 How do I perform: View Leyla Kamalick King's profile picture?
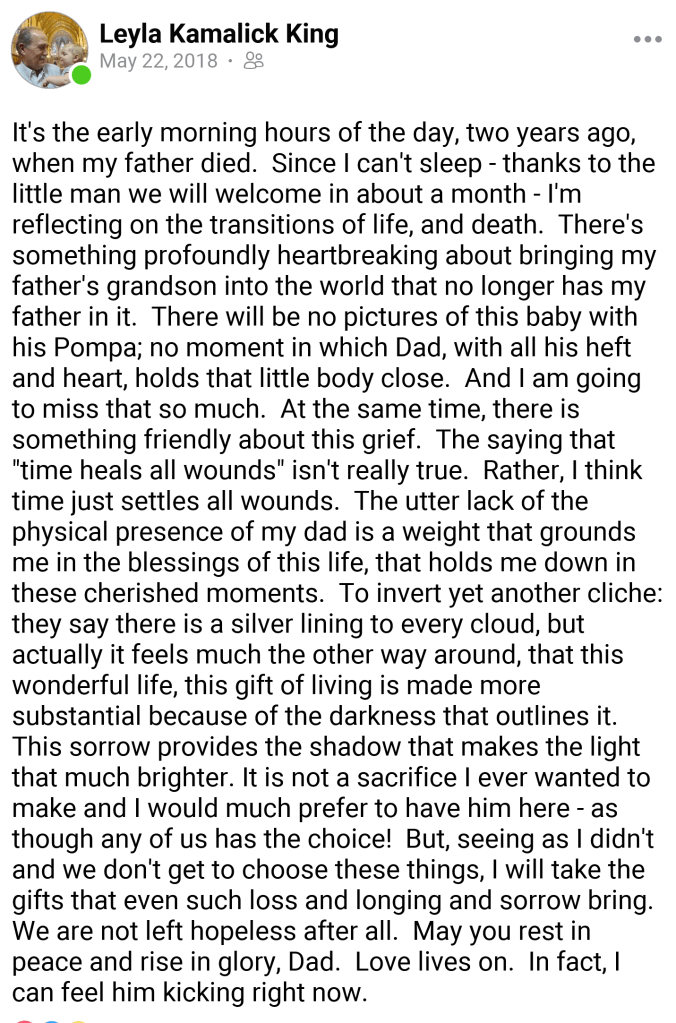click(x=49, y=50)
